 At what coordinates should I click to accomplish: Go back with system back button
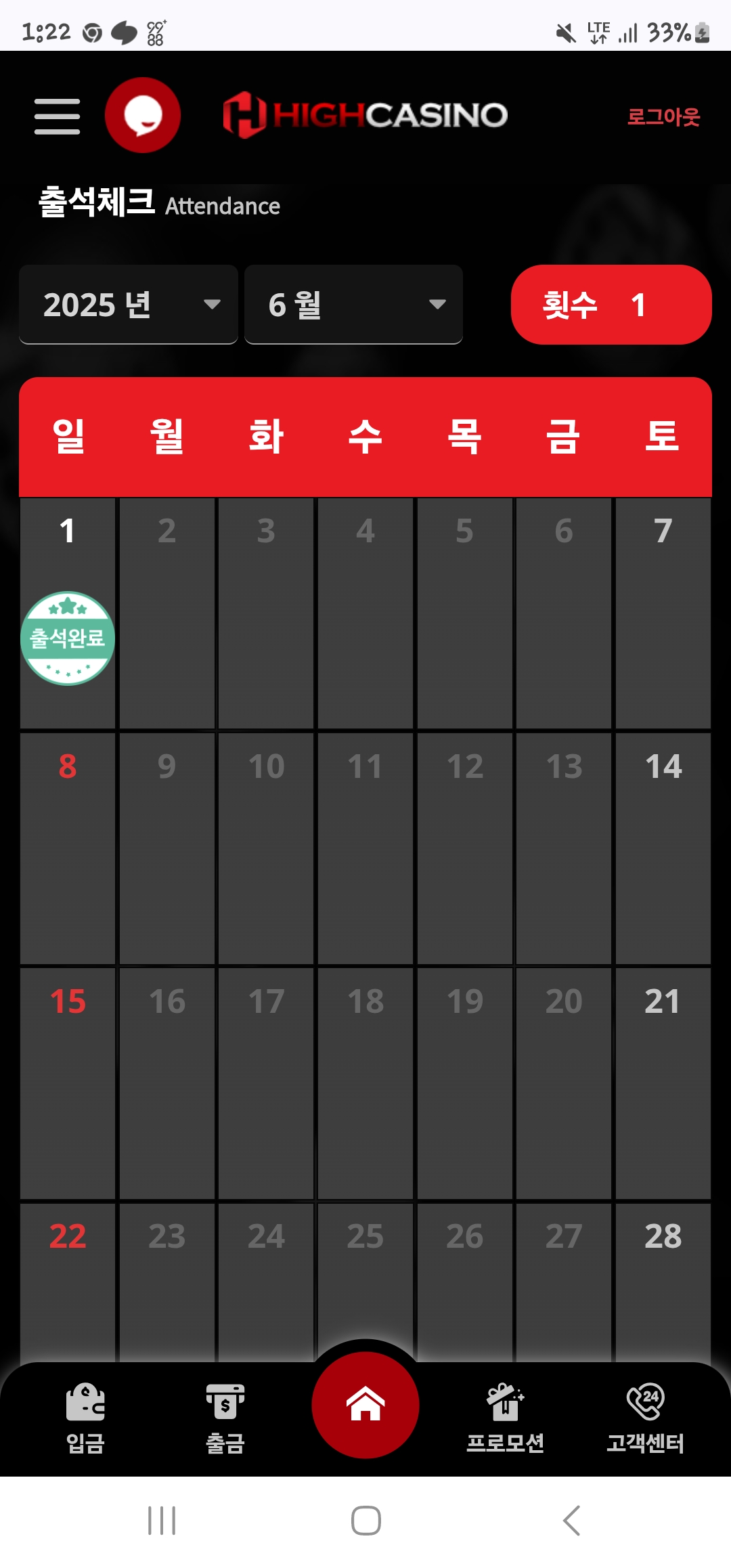pos(572,1521)
